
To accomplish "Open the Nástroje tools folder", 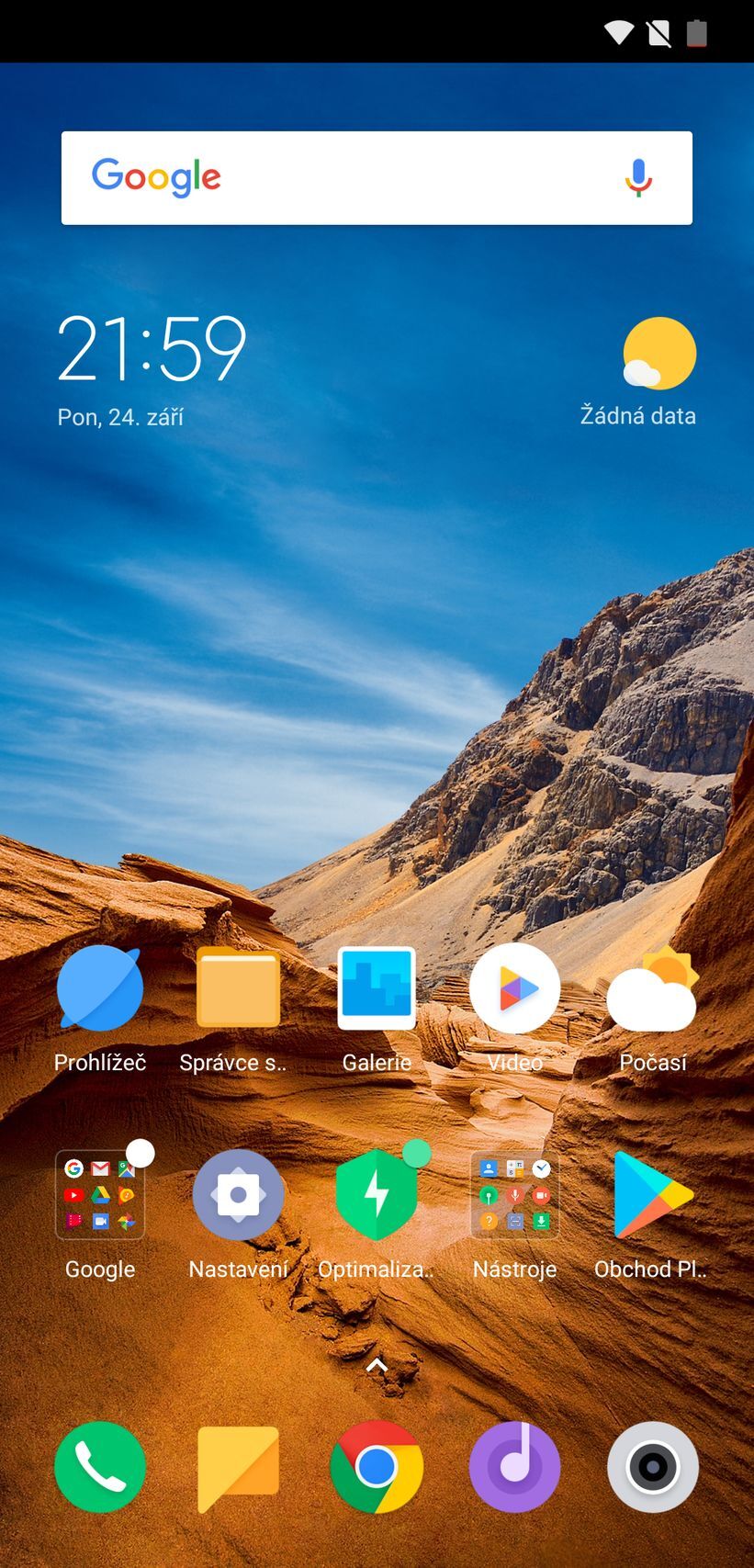I will coord(514,1194).
